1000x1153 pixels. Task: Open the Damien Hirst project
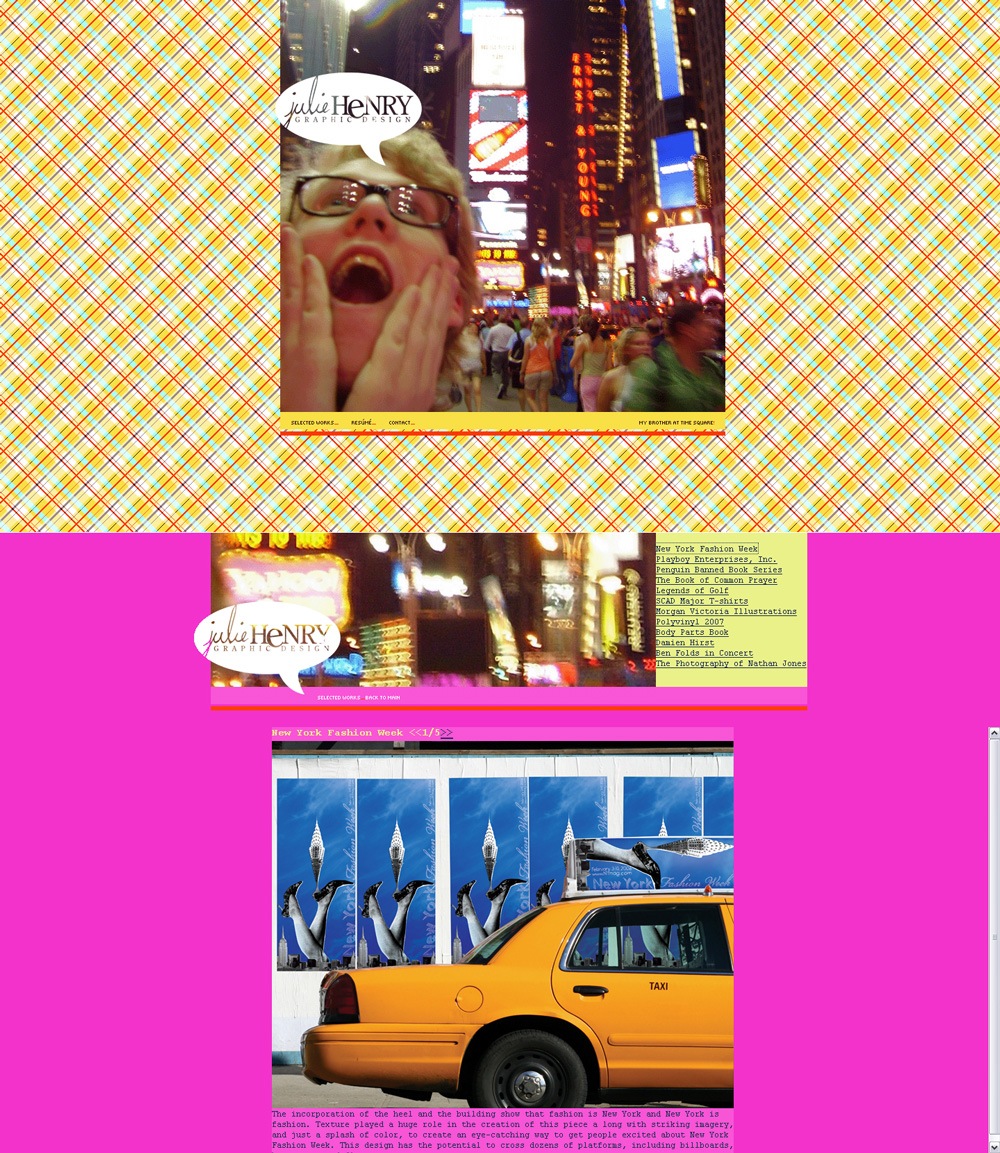coord(685,643)
